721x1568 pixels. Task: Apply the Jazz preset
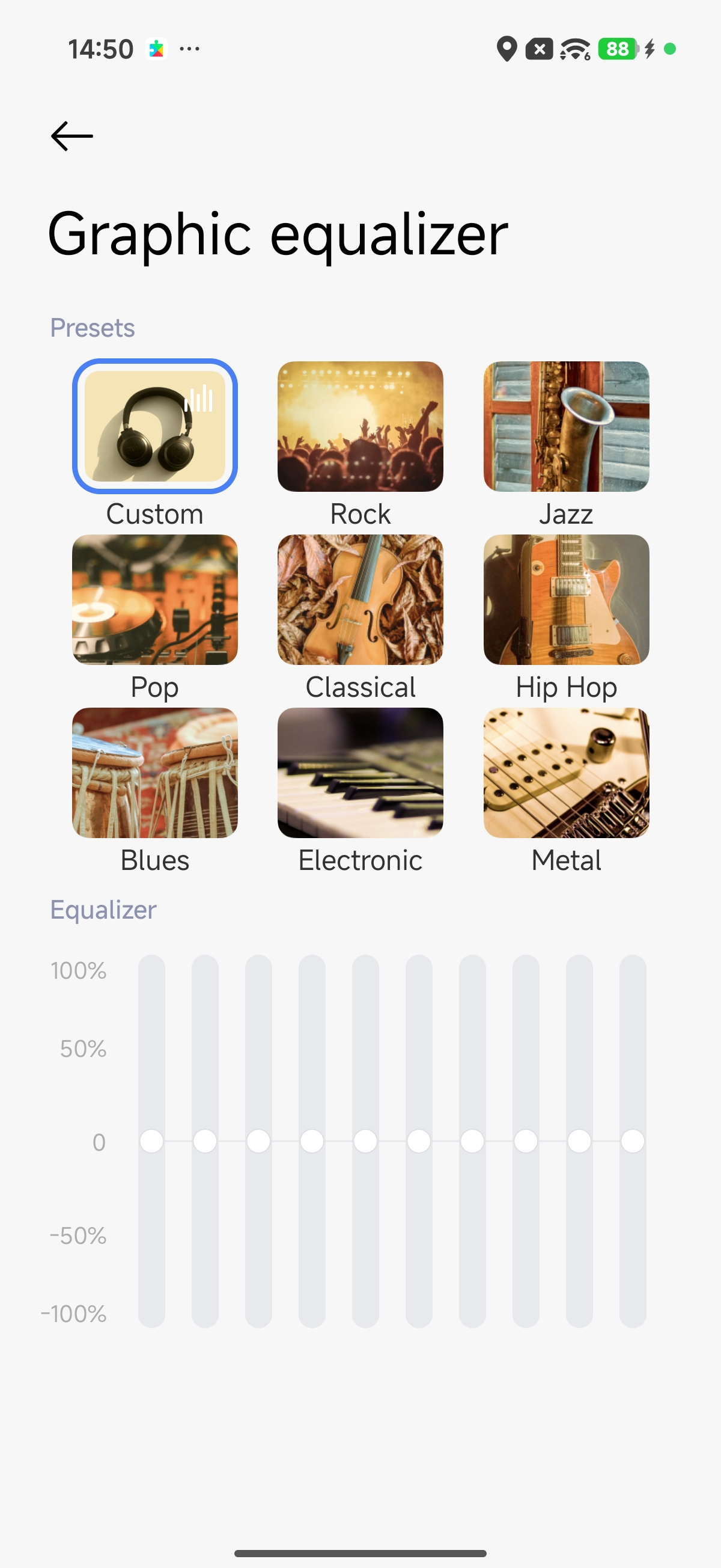[x=566, y=426]
